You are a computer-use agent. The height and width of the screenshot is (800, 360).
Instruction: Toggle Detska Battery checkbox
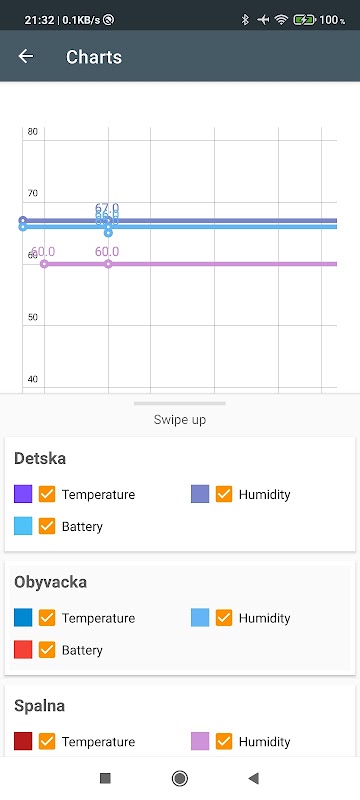point(47,526)
